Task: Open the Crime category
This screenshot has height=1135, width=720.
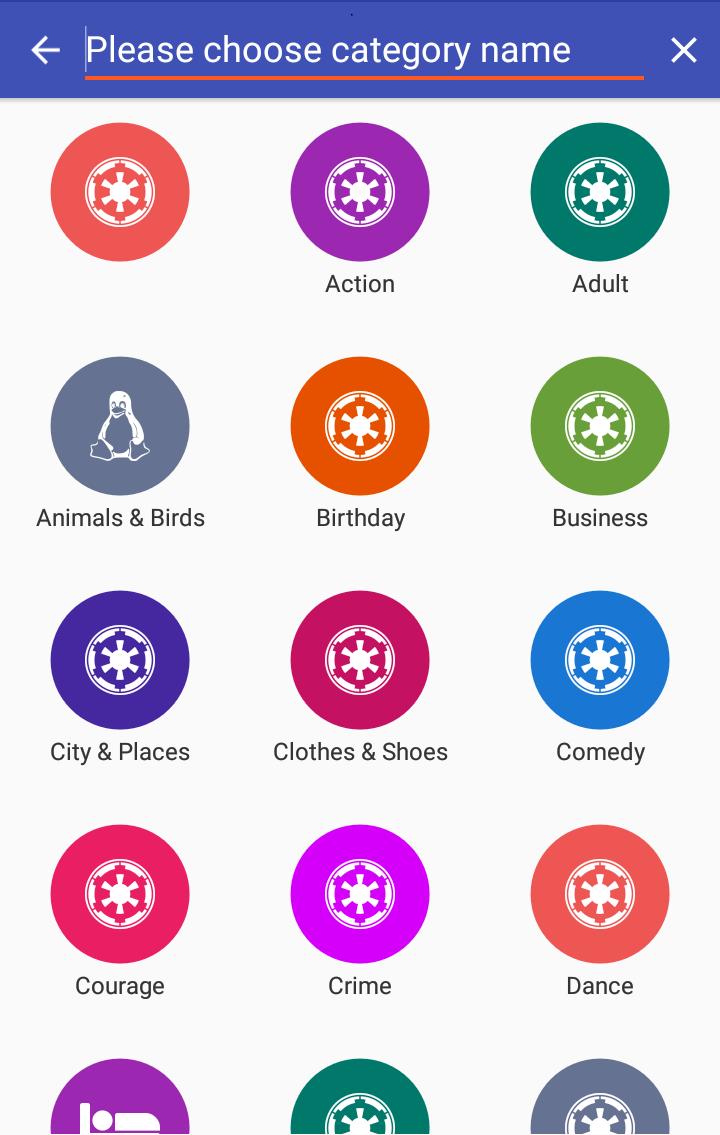Action: [360, 895]
